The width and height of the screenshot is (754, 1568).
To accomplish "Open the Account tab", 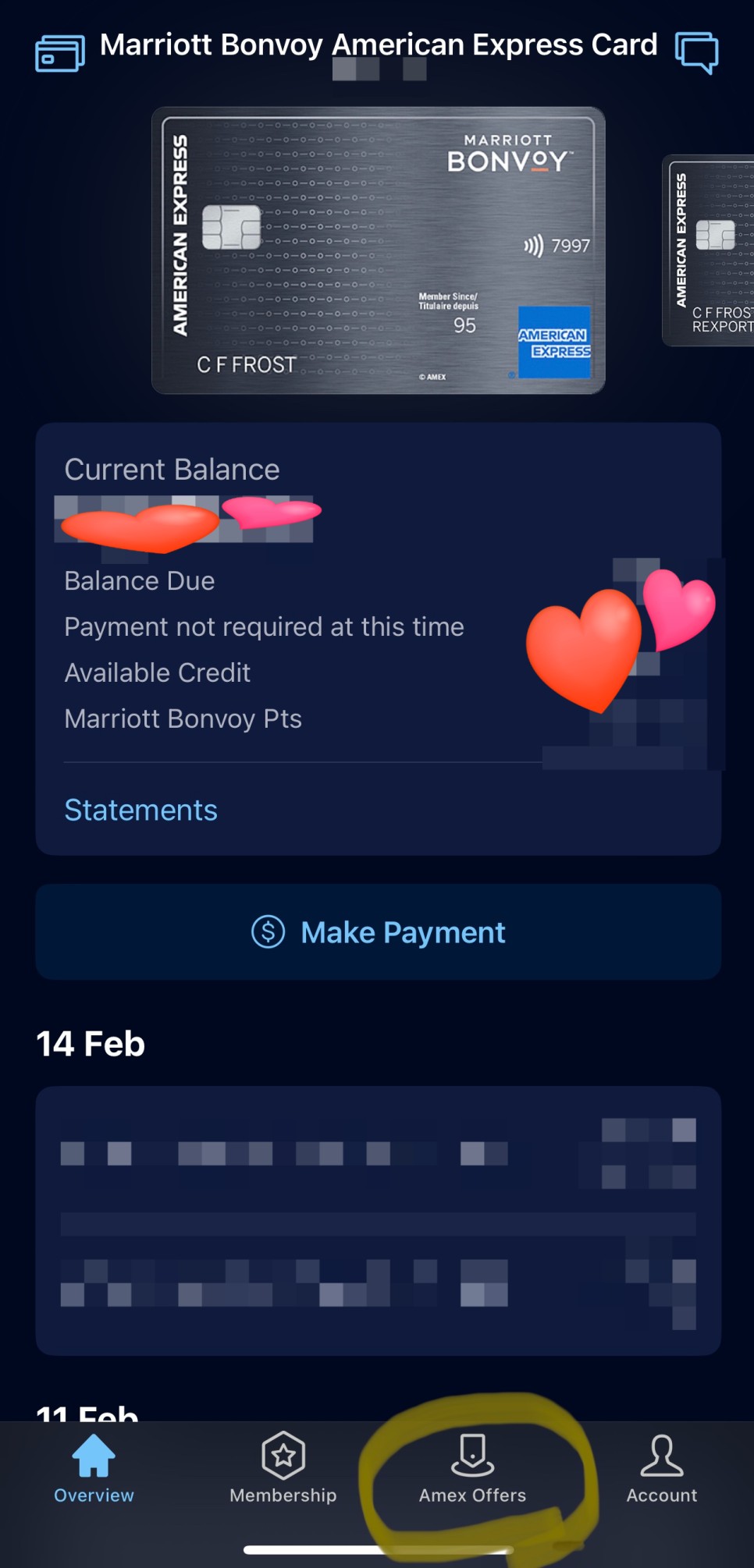I will coord(661,1470).
